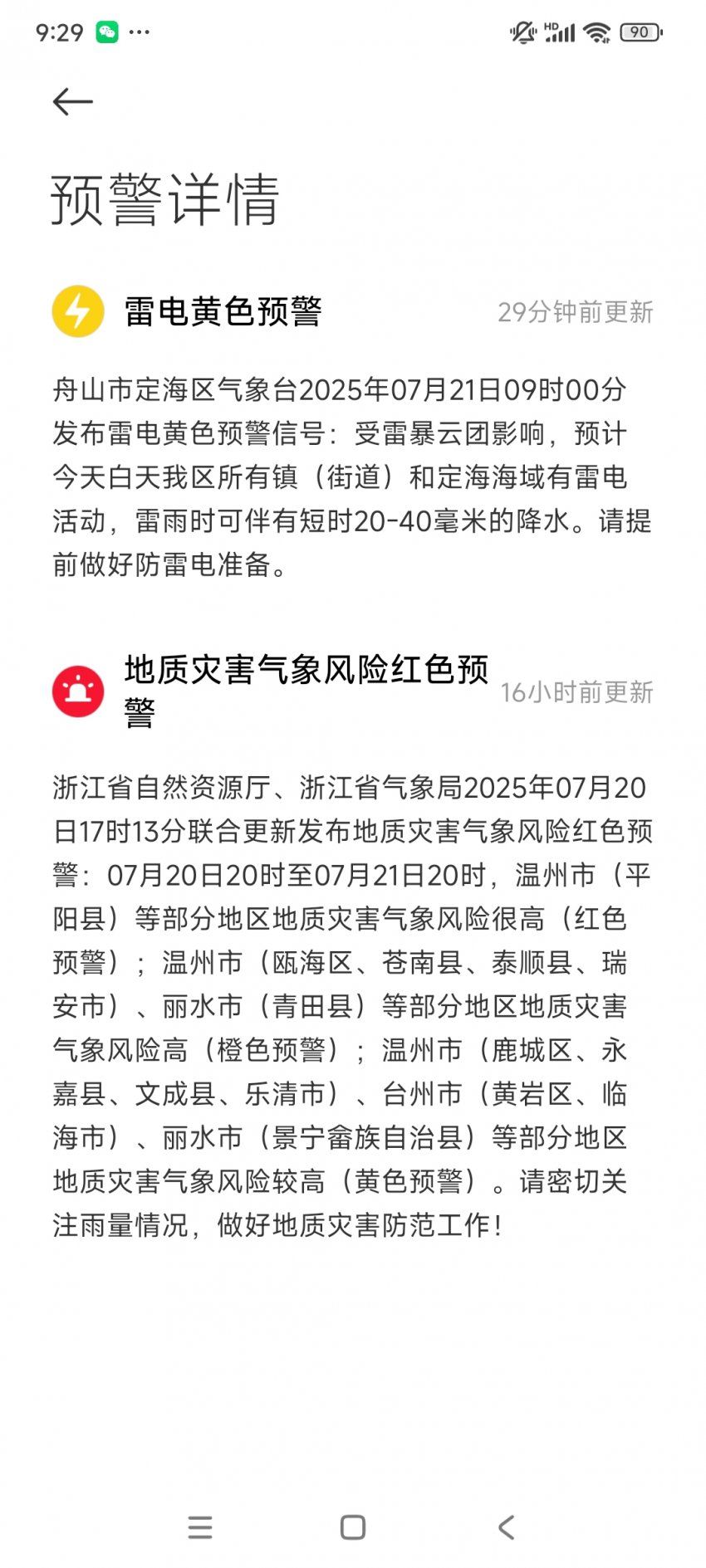The height and width of the screenshot is (1568, 706).
Task: Tap the system home button
Action: [x=353, y=1527]
